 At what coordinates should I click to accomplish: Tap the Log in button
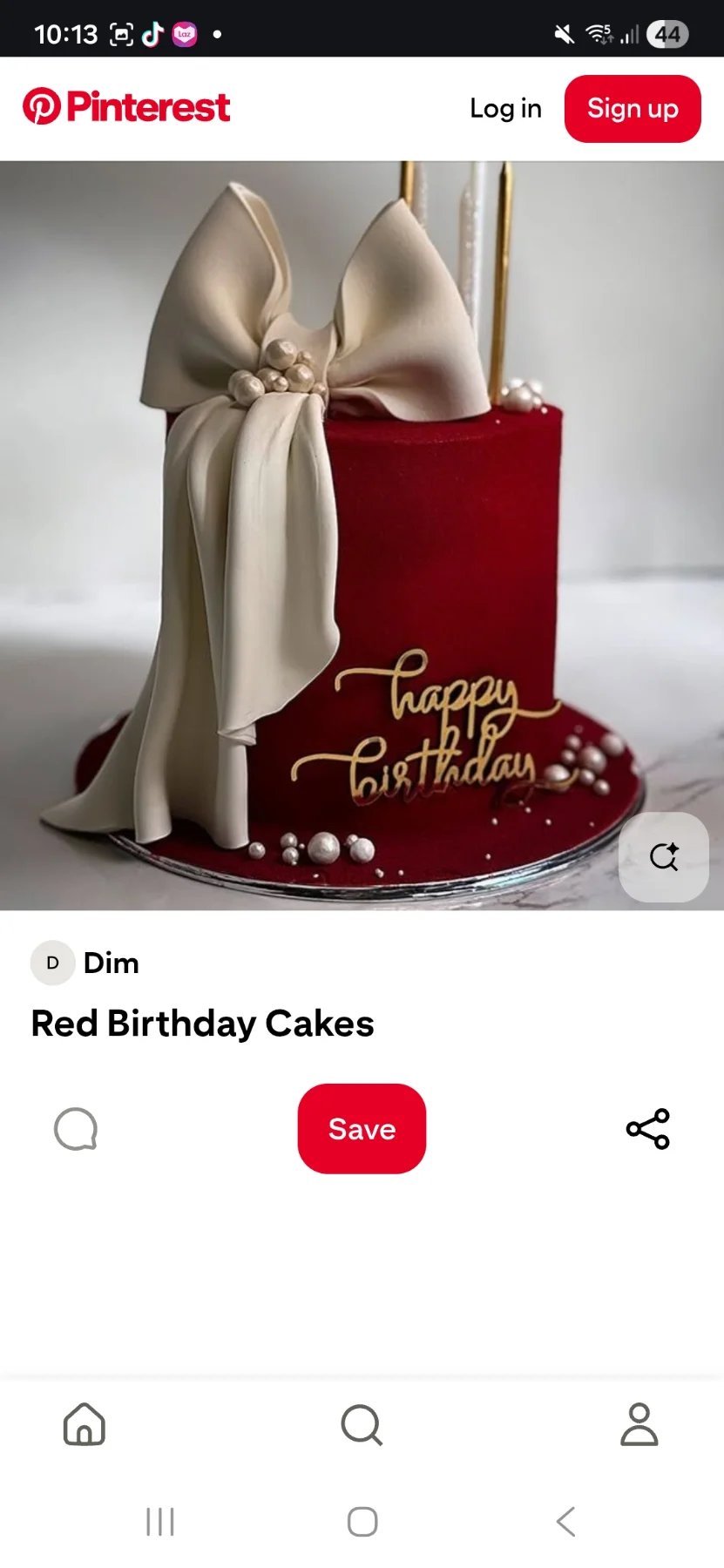pyautogui.click(x=505, y=109)
